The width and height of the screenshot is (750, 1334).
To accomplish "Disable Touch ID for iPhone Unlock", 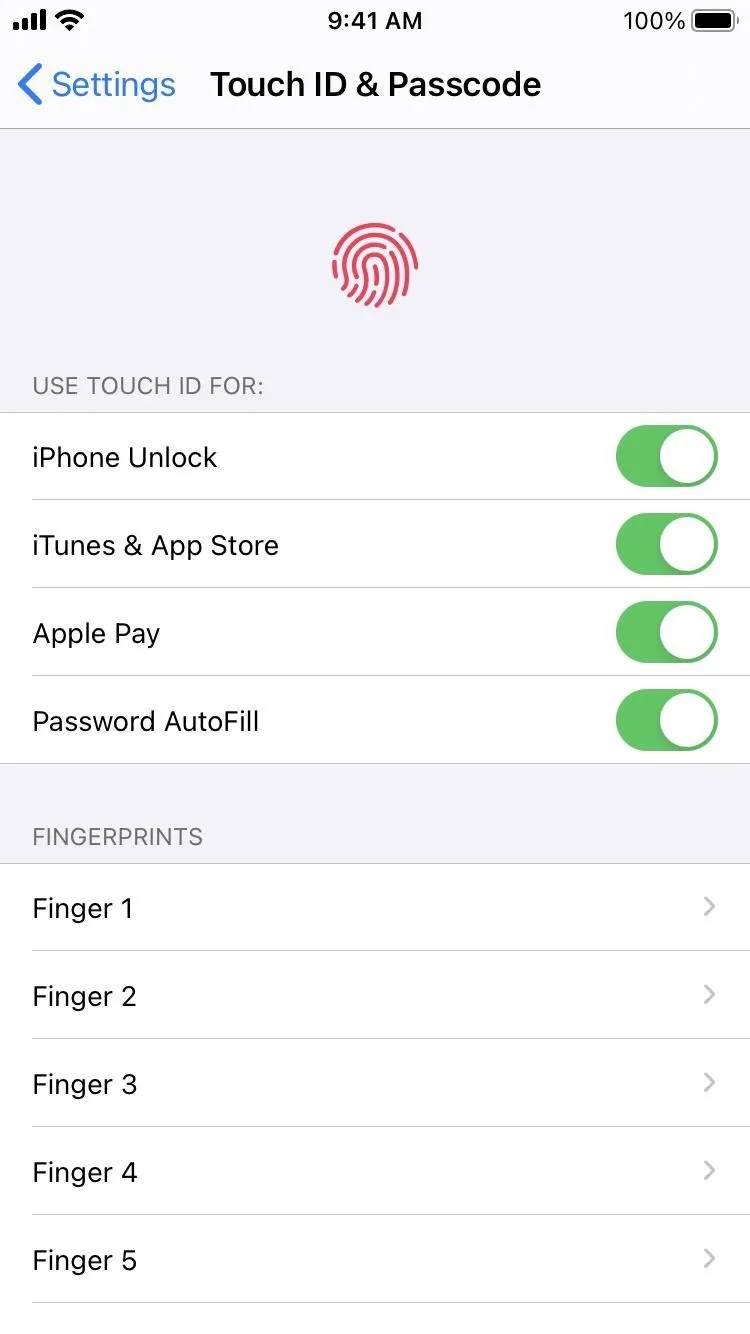I will 667,457.
